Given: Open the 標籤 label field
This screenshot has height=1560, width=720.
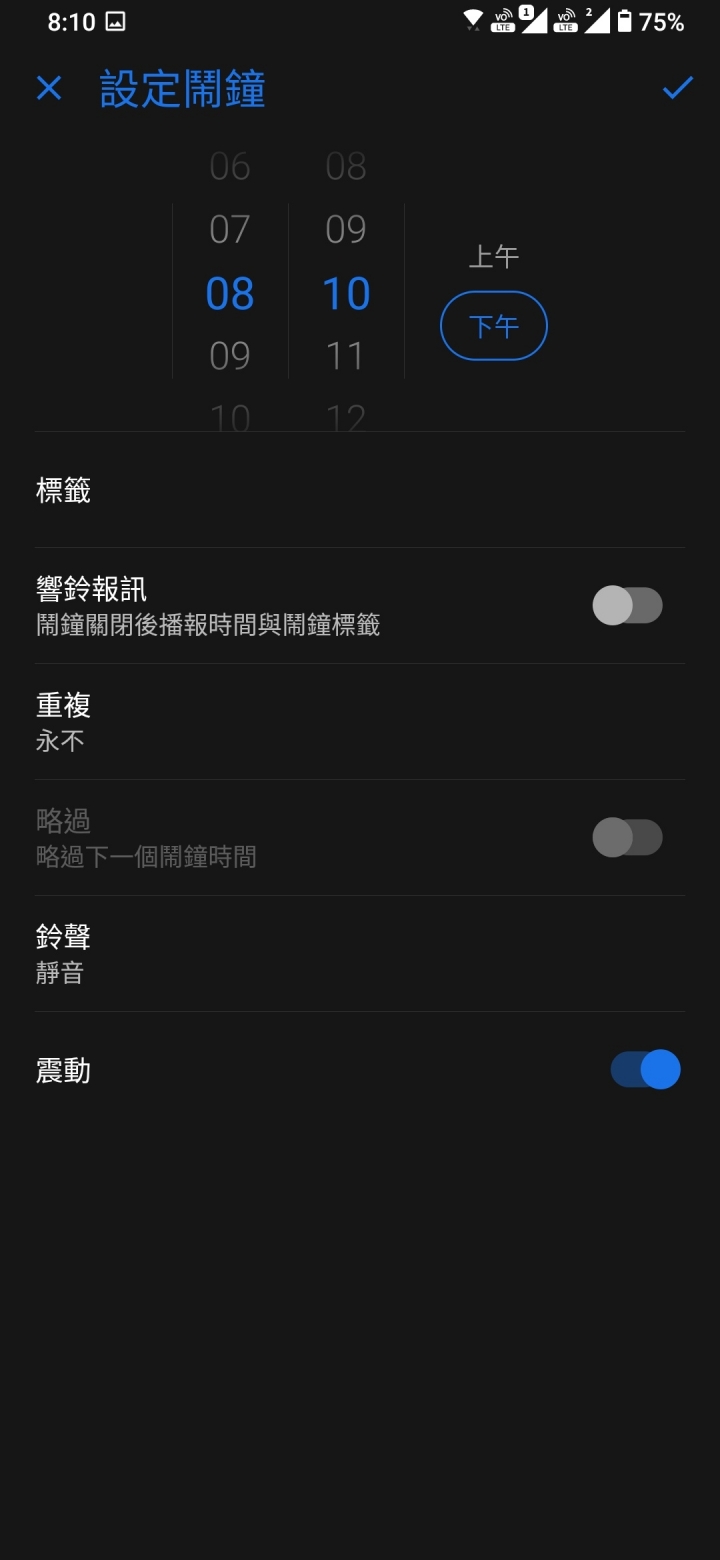Looking at the screenshot, I should coord(360,490).
